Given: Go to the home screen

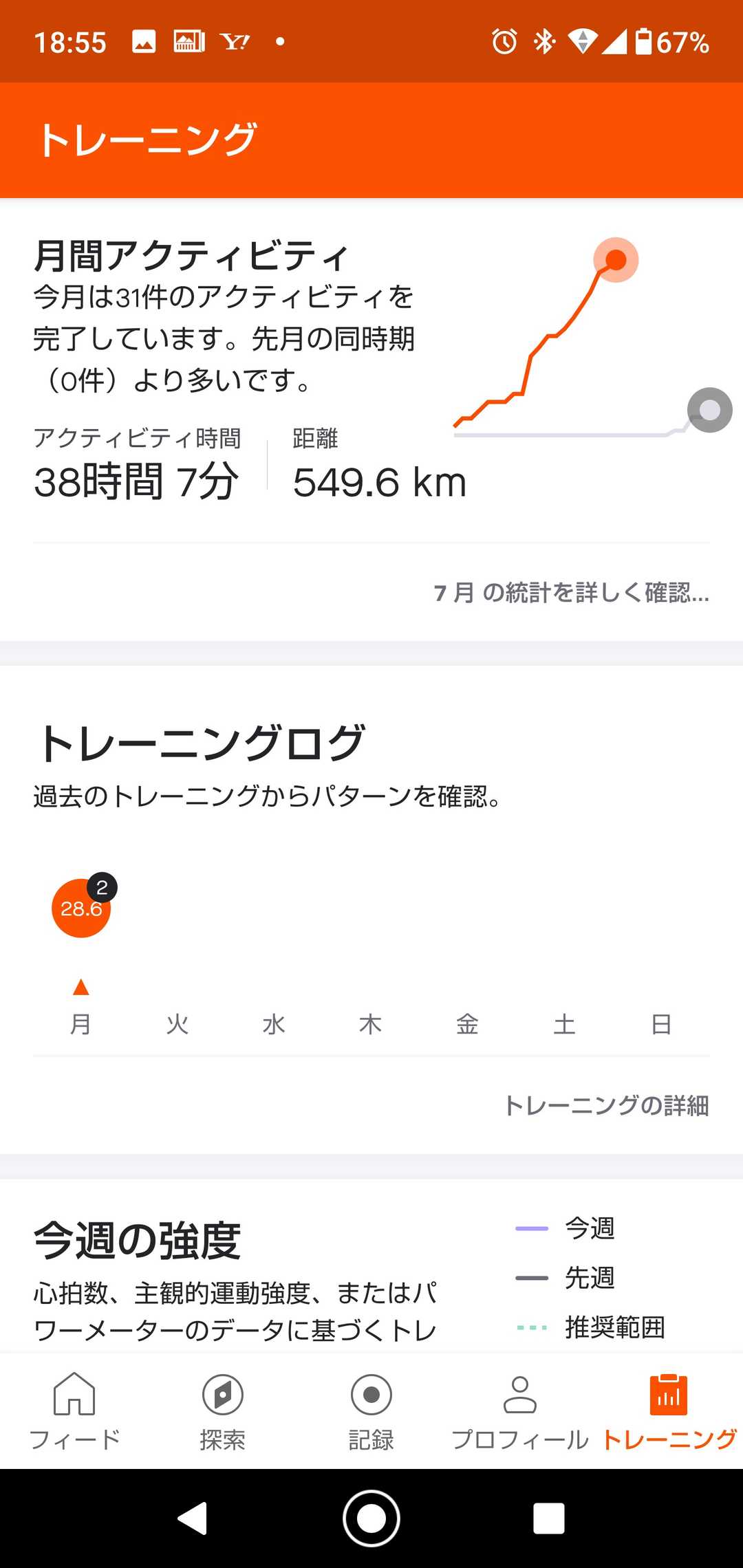Looking at the screenshot, I should coord(371,1518).
